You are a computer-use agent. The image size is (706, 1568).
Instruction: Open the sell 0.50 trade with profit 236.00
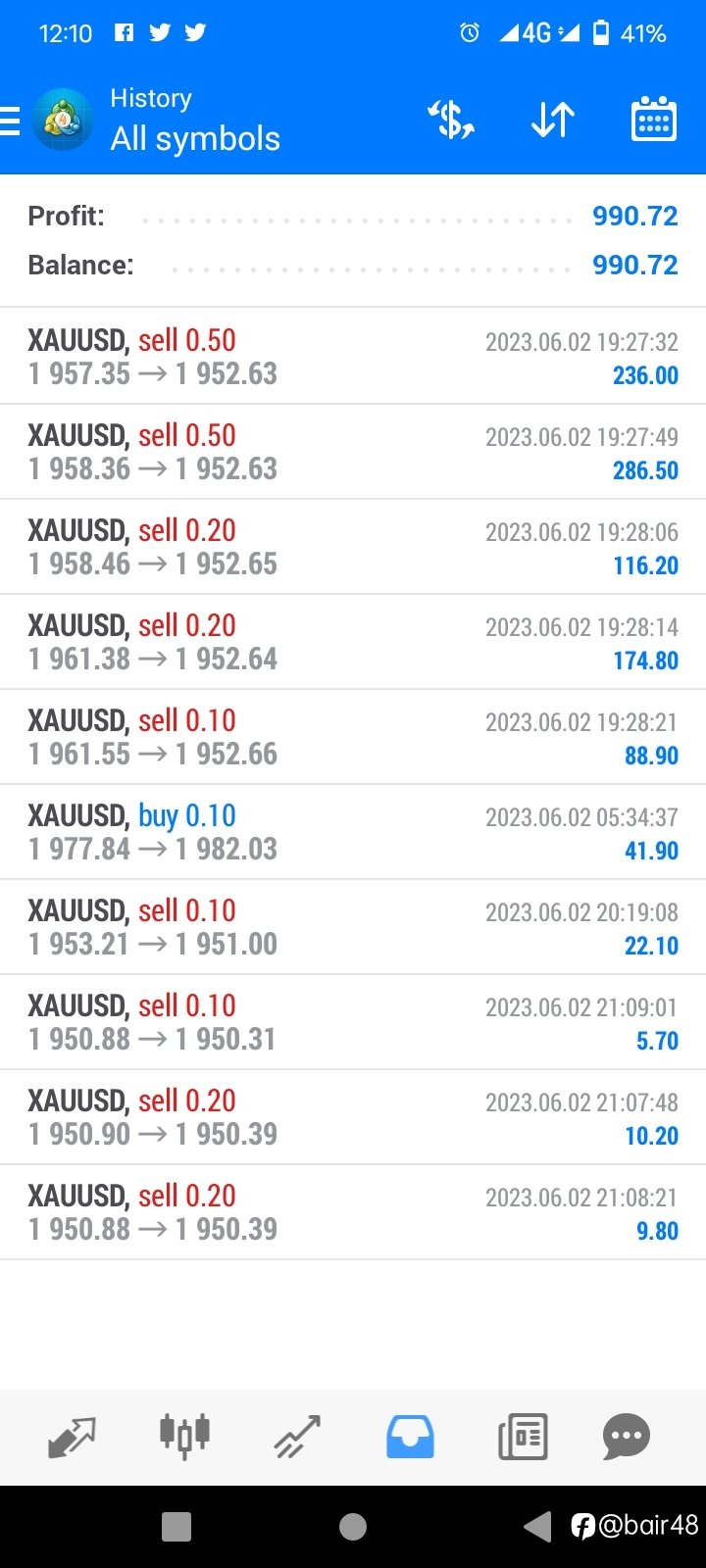353,357
